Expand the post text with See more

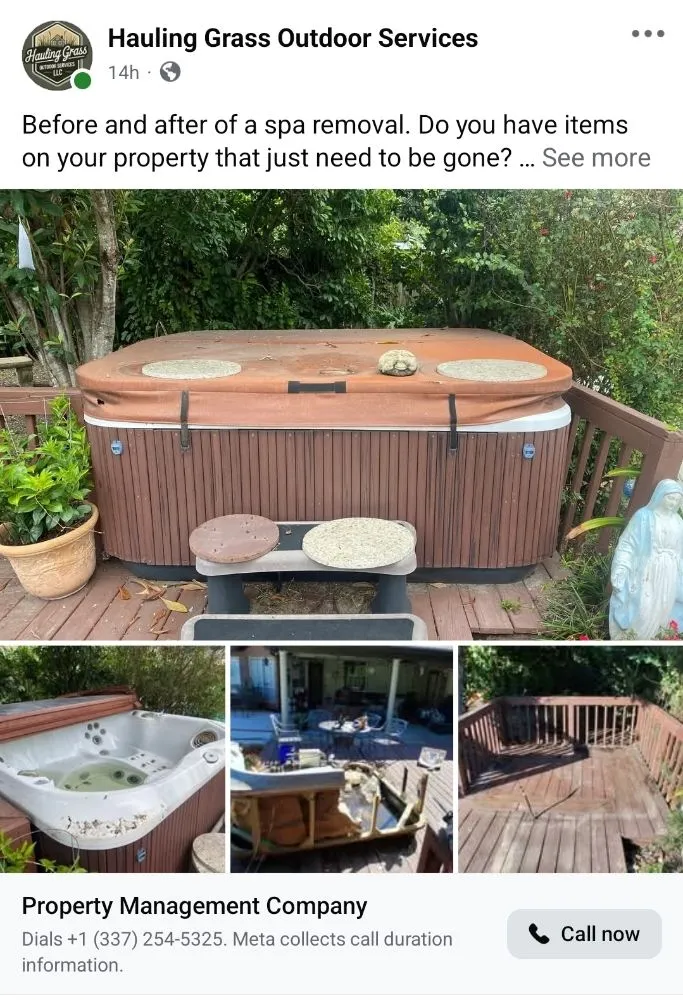[596, 158]
